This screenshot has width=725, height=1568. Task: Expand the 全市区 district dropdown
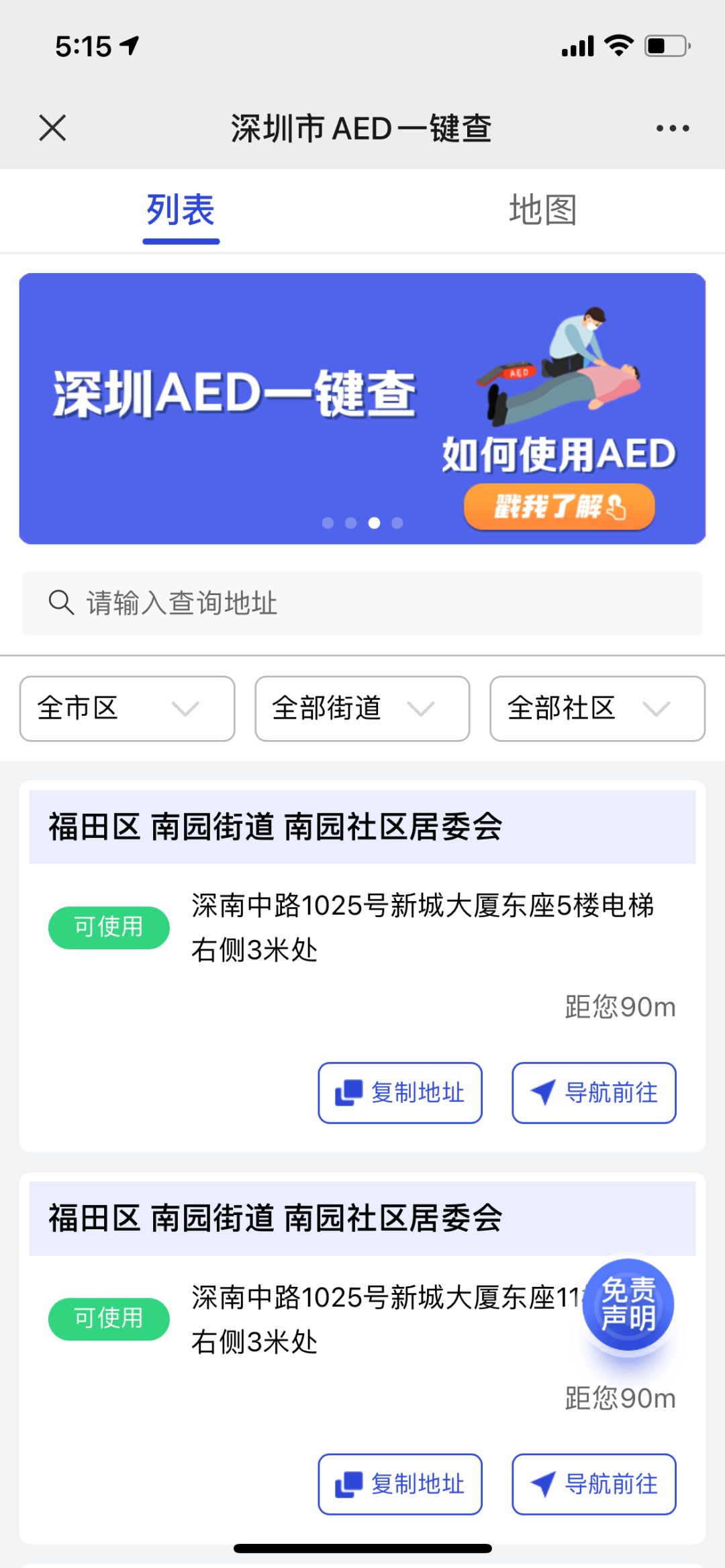[x=127, y=709]
